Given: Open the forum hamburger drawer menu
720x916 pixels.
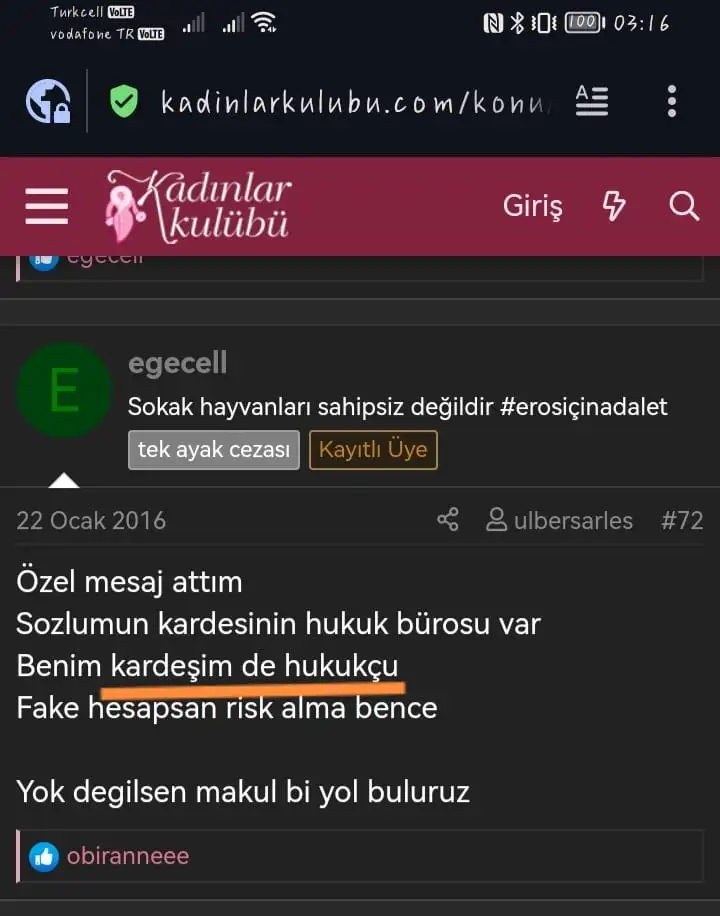Looking at the screenshot, I should tap(47, 207).
